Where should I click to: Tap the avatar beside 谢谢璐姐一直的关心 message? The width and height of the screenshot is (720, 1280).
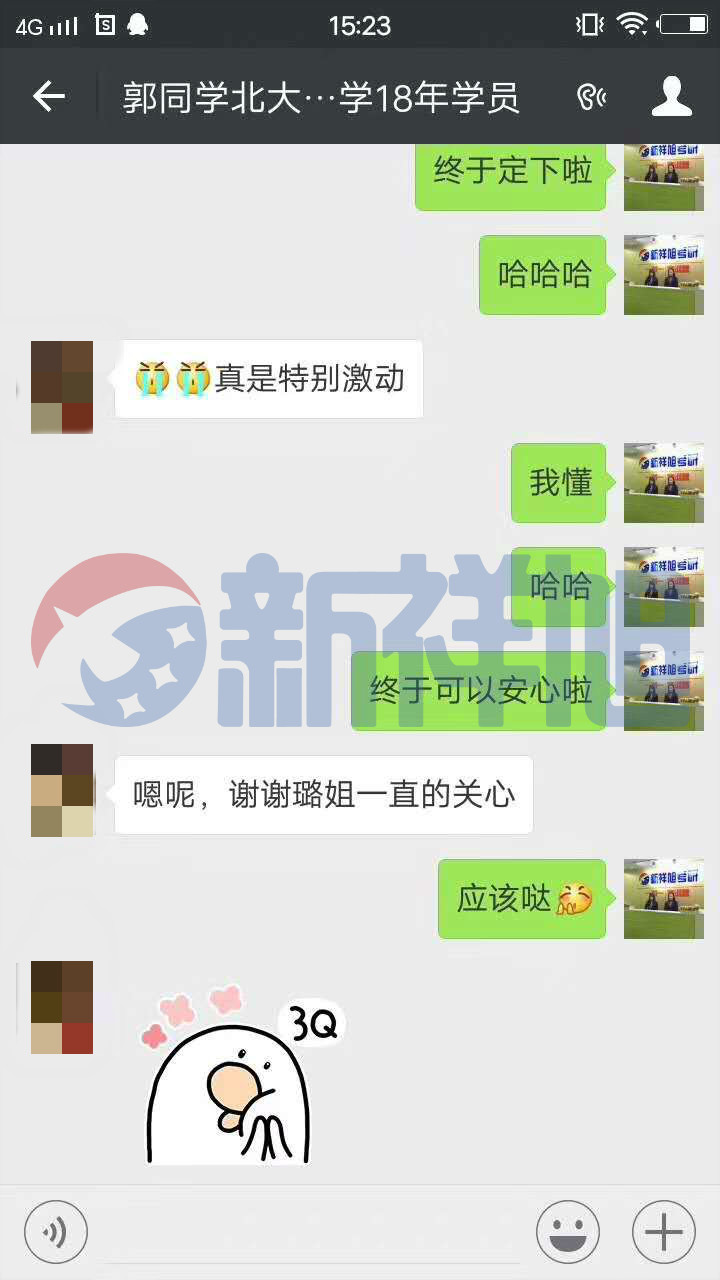point(62,790)
